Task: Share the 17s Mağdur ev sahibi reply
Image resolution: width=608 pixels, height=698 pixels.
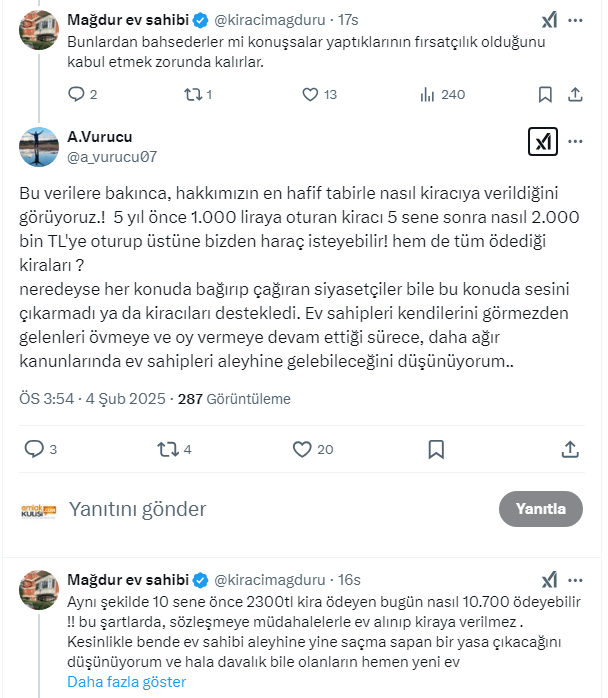Action: pos(575,95)
